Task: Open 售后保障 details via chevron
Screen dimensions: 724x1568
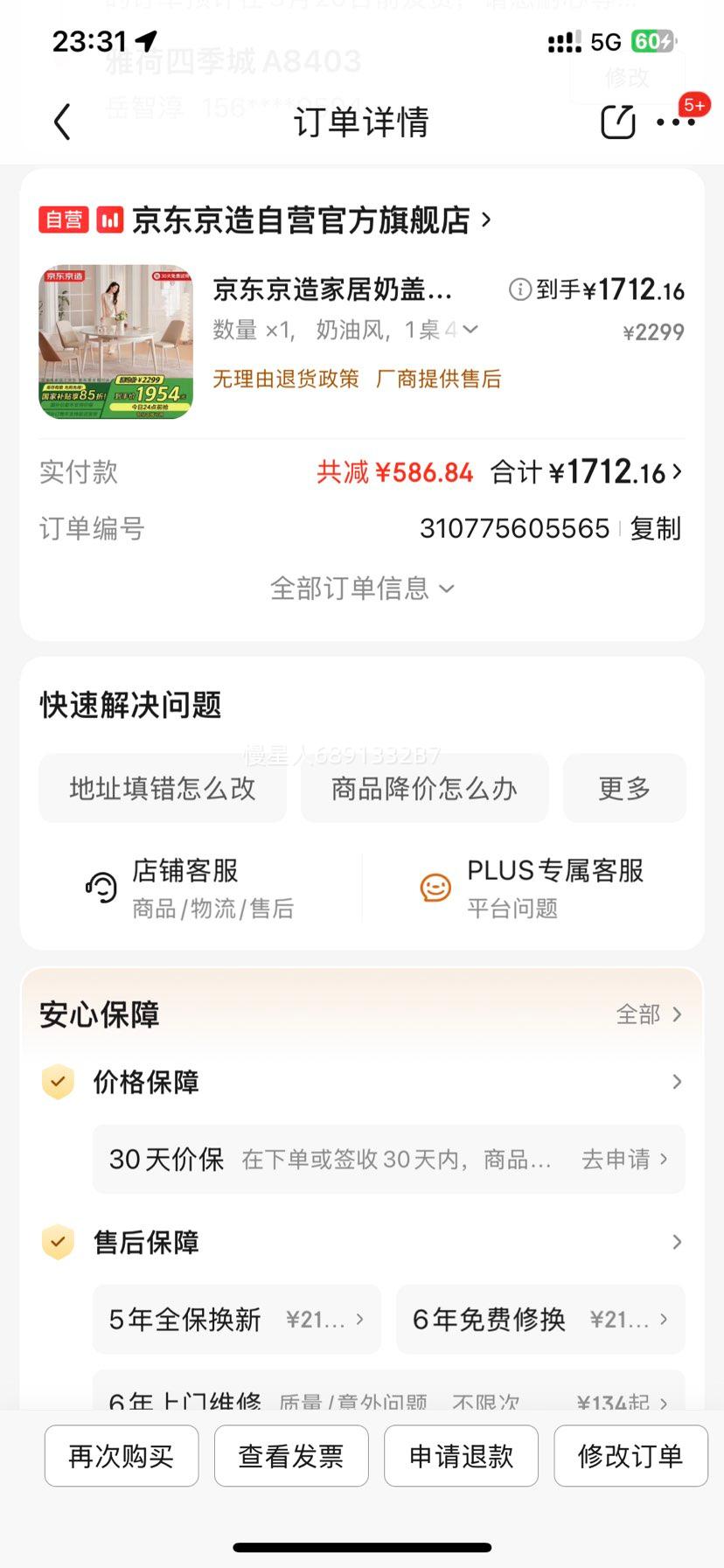Action: point(677,1241)
